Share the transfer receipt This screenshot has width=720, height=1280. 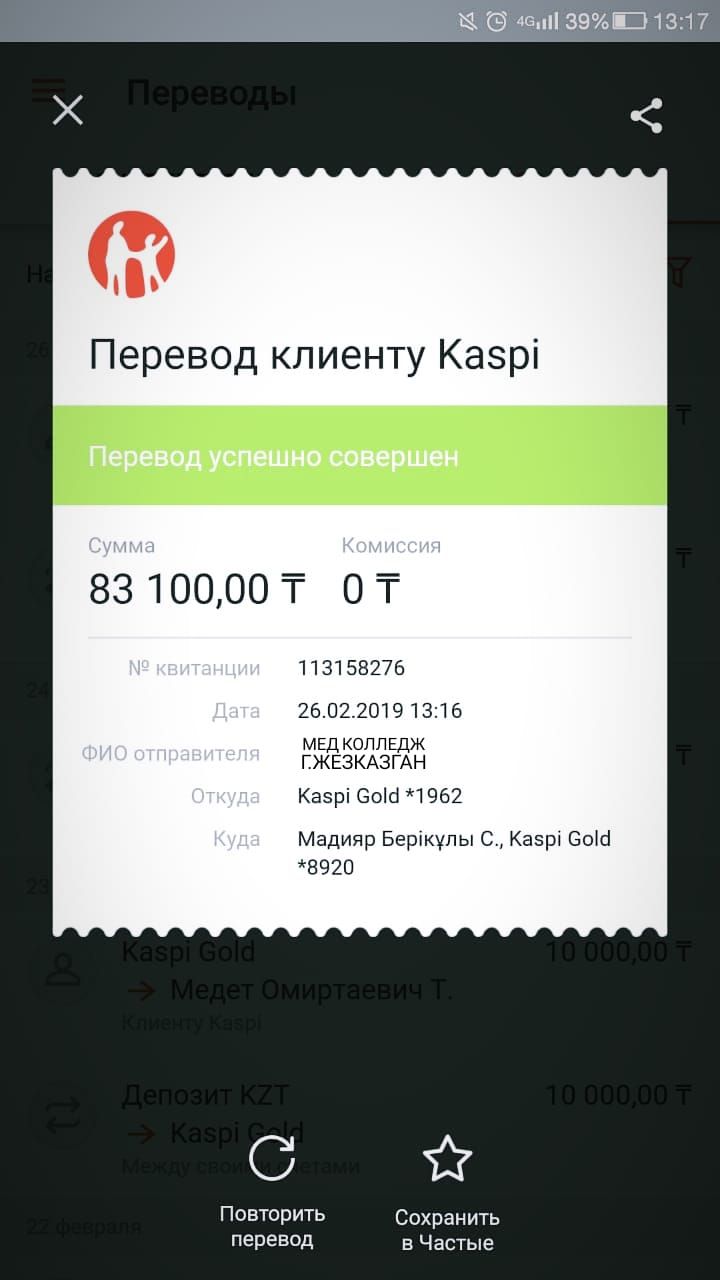point(647,116)
